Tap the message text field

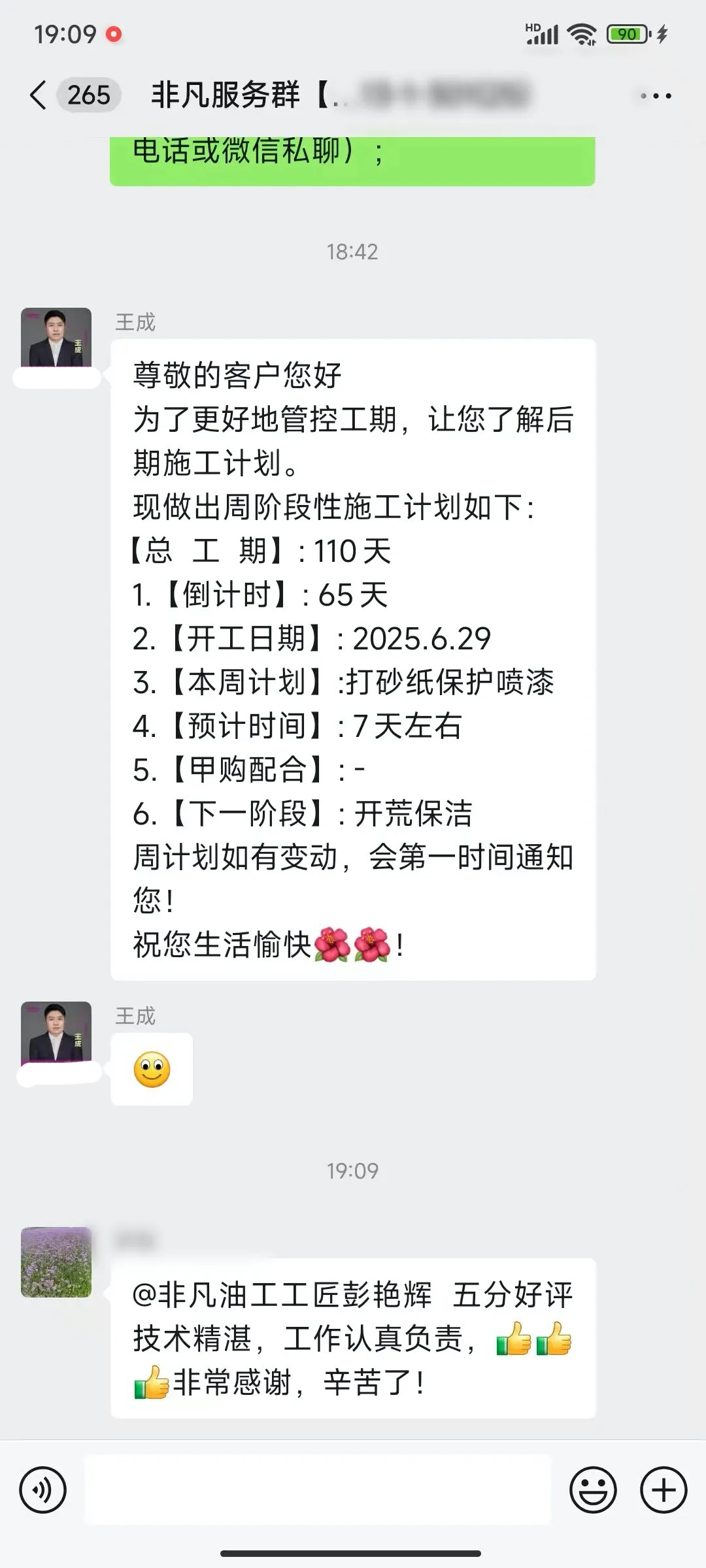(x=318, y=1490)
